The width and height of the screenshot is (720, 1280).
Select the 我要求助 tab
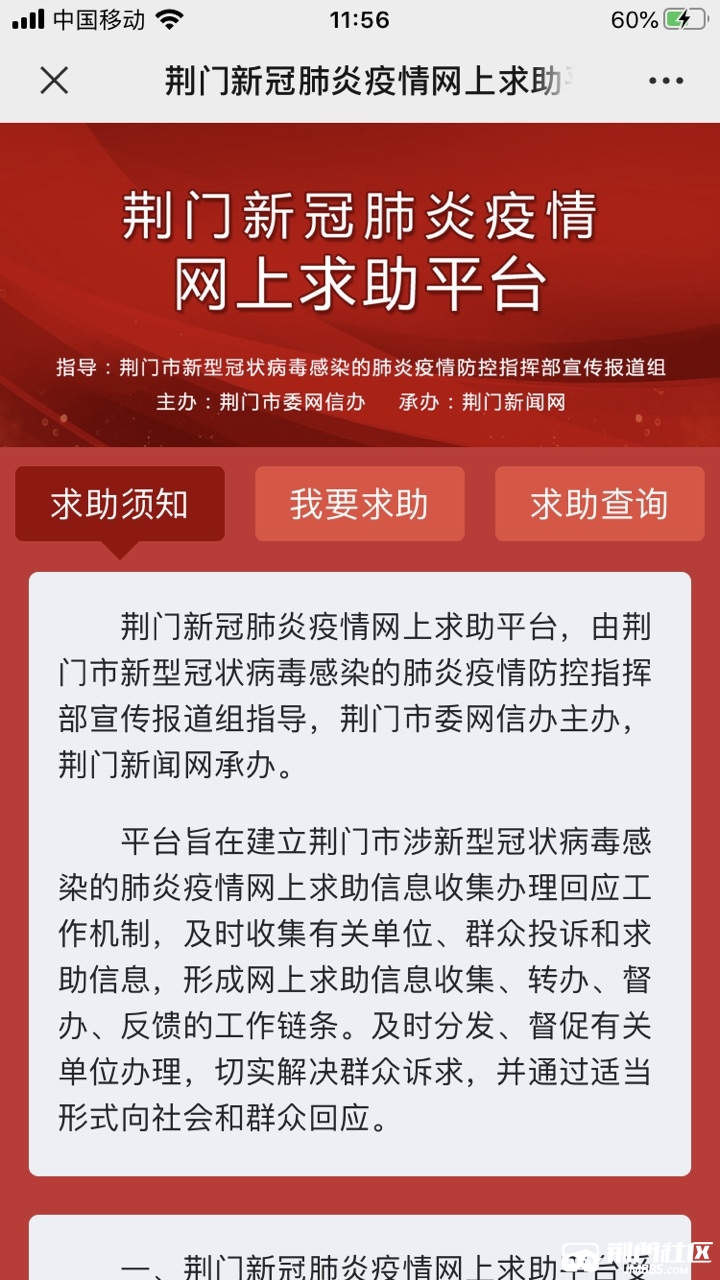(x=360, y=504)
